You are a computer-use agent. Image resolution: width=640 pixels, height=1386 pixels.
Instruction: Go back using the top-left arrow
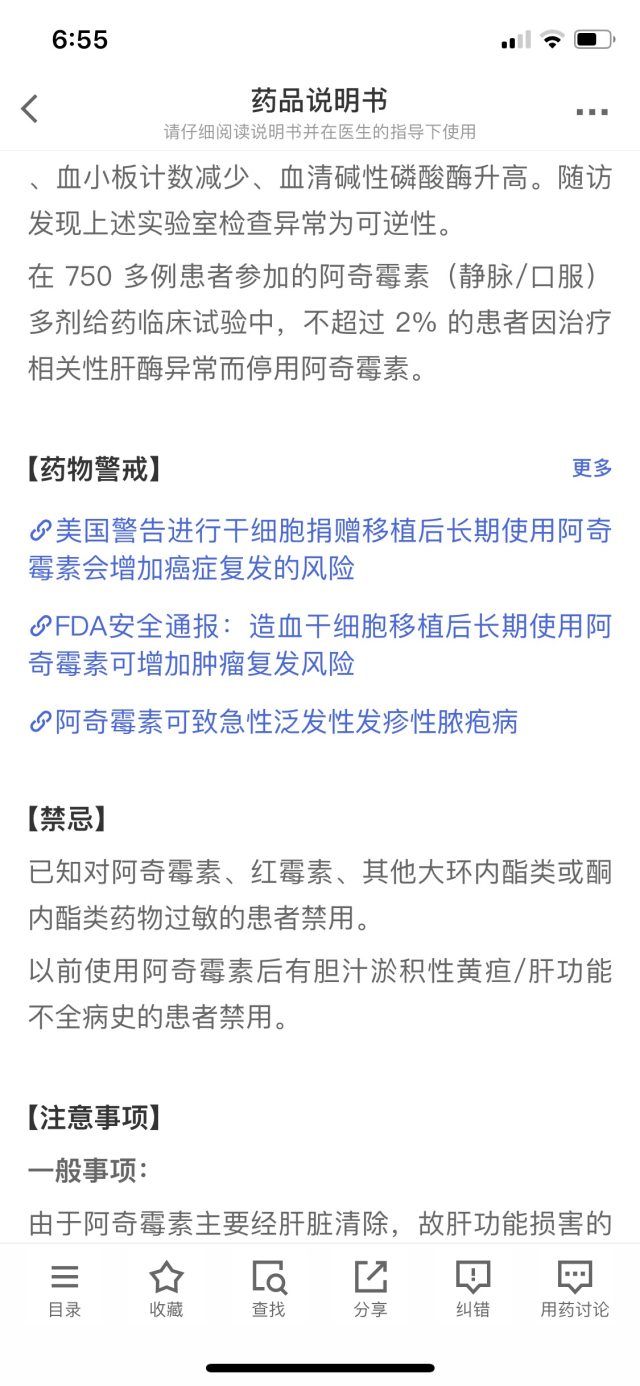pos(30,109)
